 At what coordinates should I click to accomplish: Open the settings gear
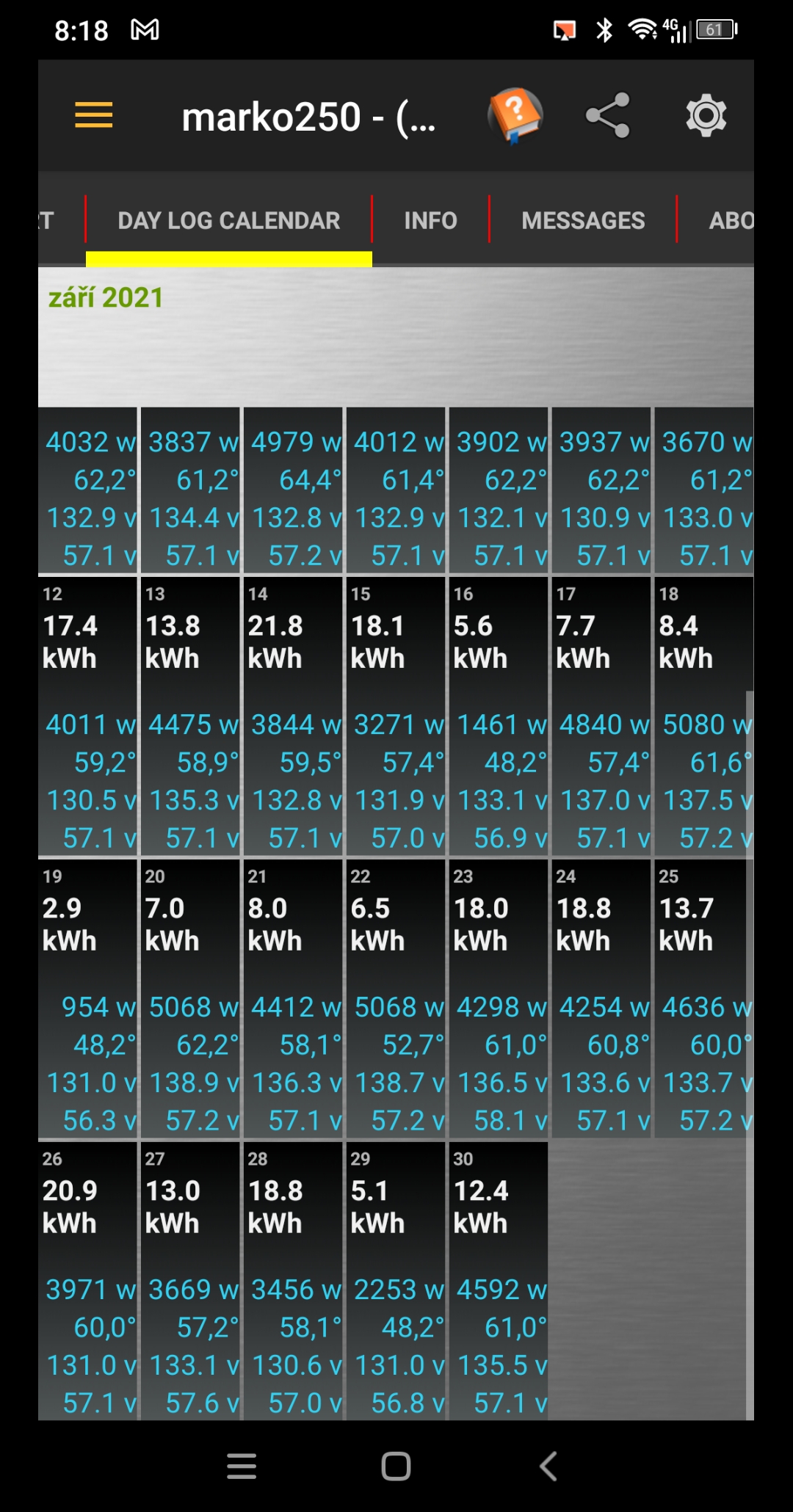pyautogui.click(x=706, y=115)
